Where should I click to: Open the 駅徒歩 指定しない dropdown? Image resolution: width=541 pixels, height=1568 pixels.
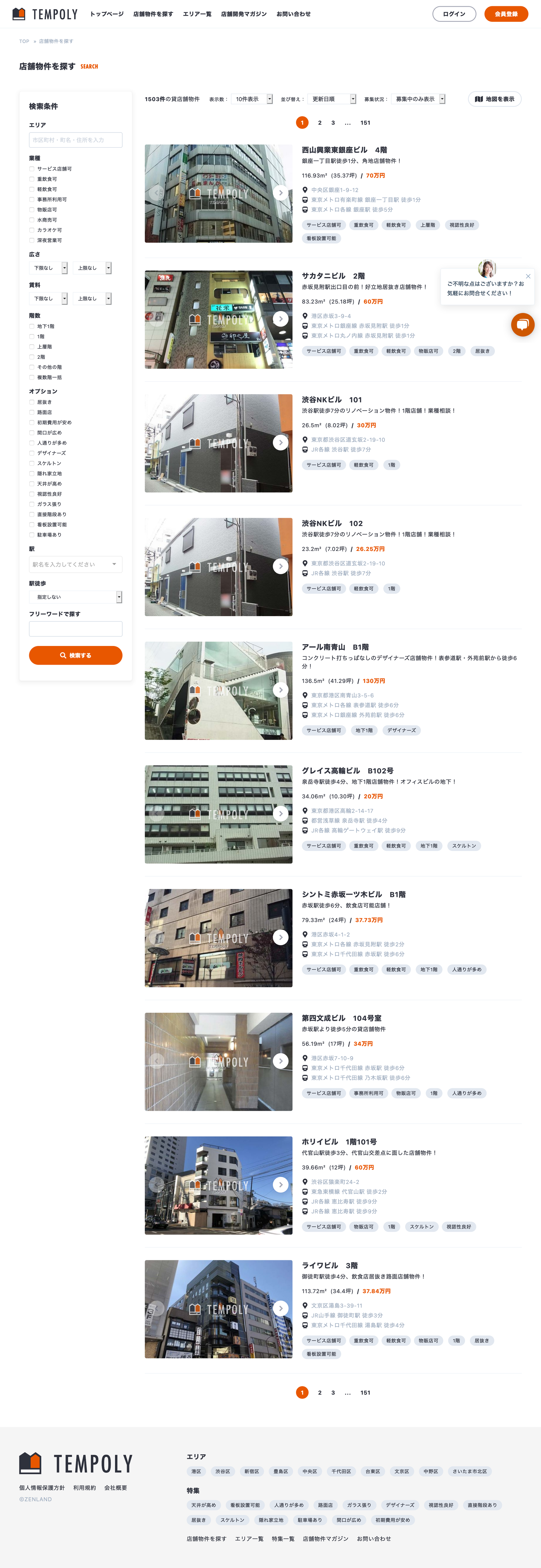point(75,597)
